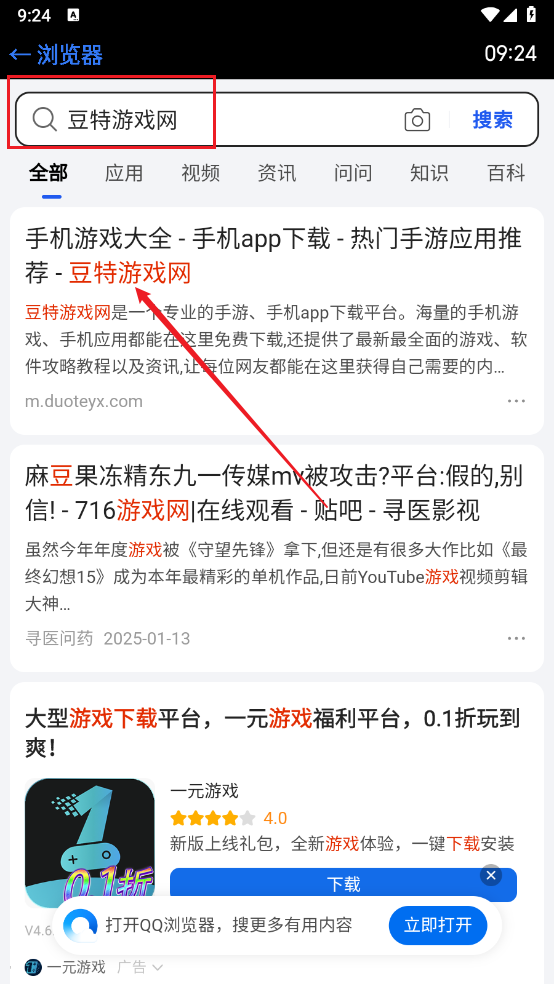Open more options for m.duoteyx.com result
Viewport: 554px width, 984px height.
[x=516, y=401]
